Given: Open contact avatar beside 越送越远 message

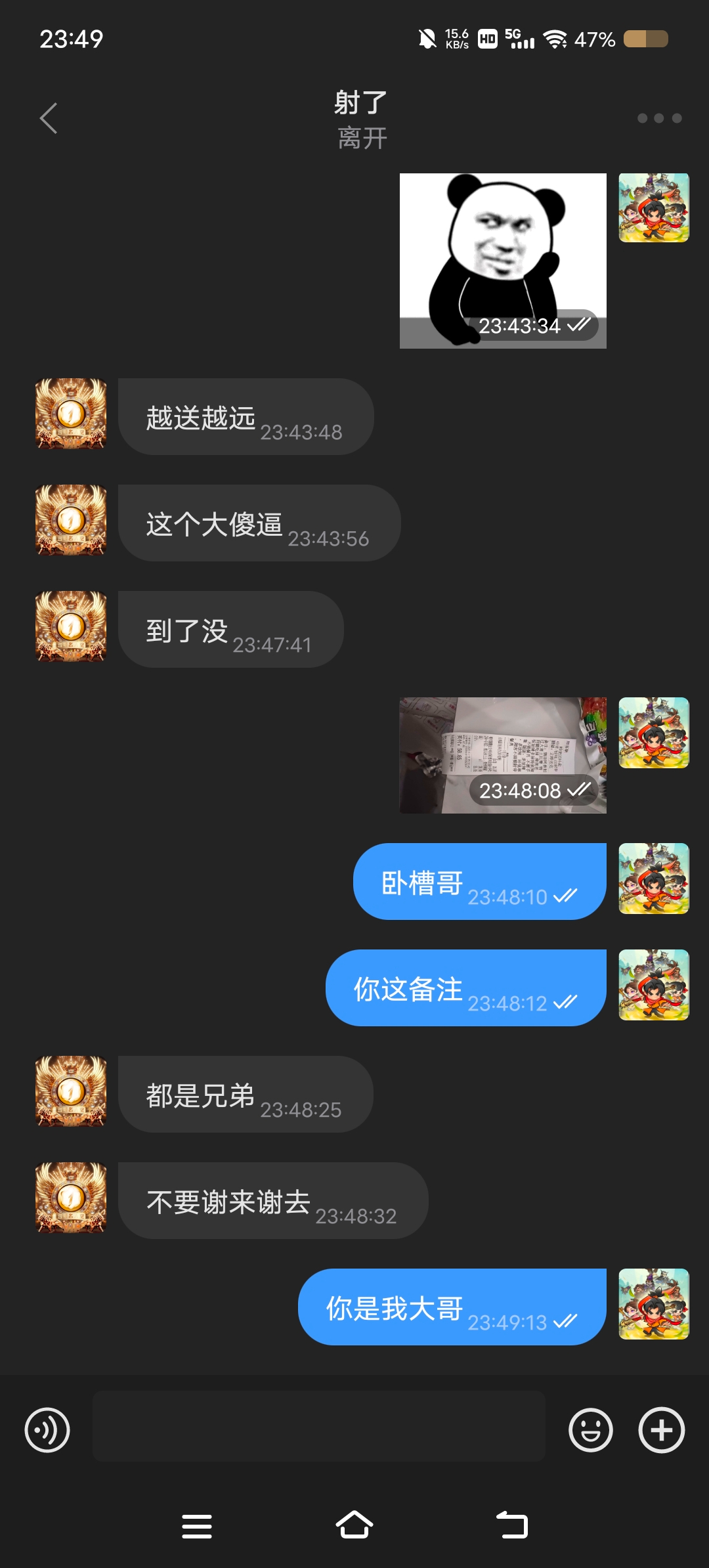Looking at the screenshot, I should click(71, 414).
